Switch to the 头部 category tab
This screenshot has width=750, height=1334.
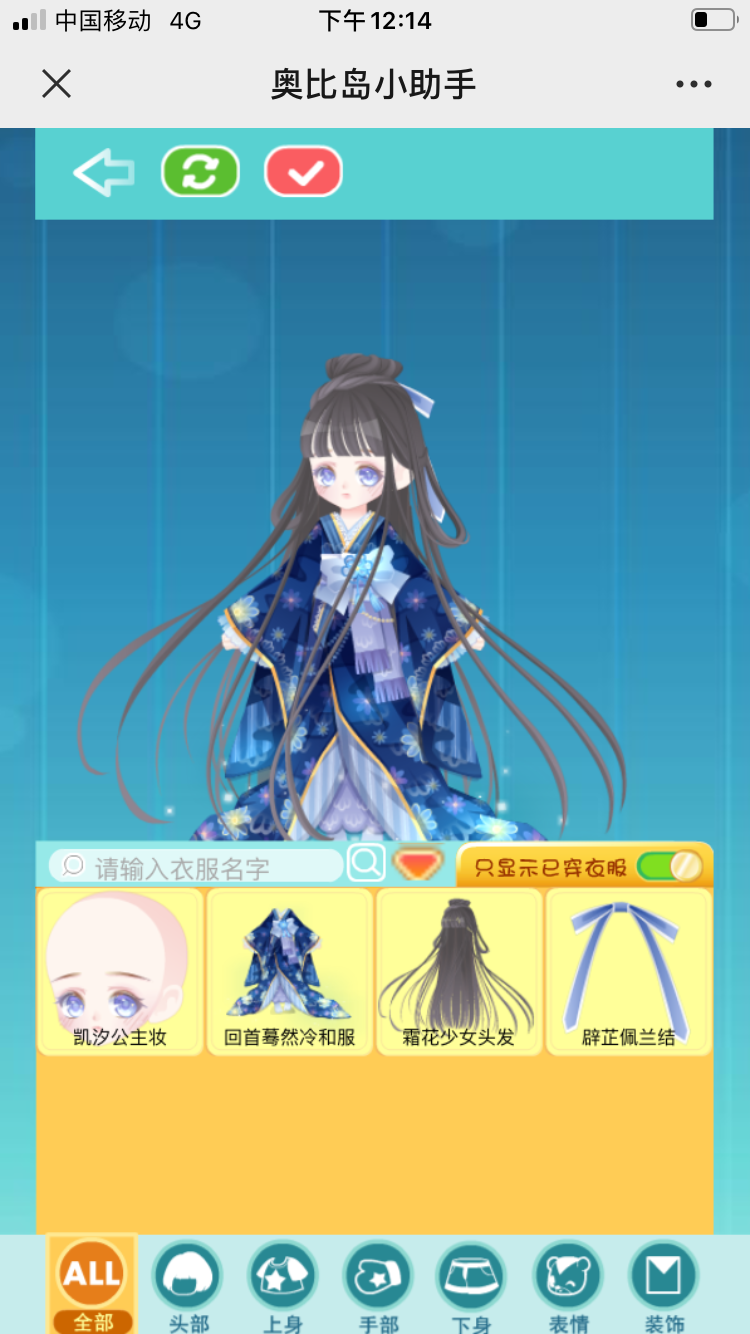[187, 1284]
